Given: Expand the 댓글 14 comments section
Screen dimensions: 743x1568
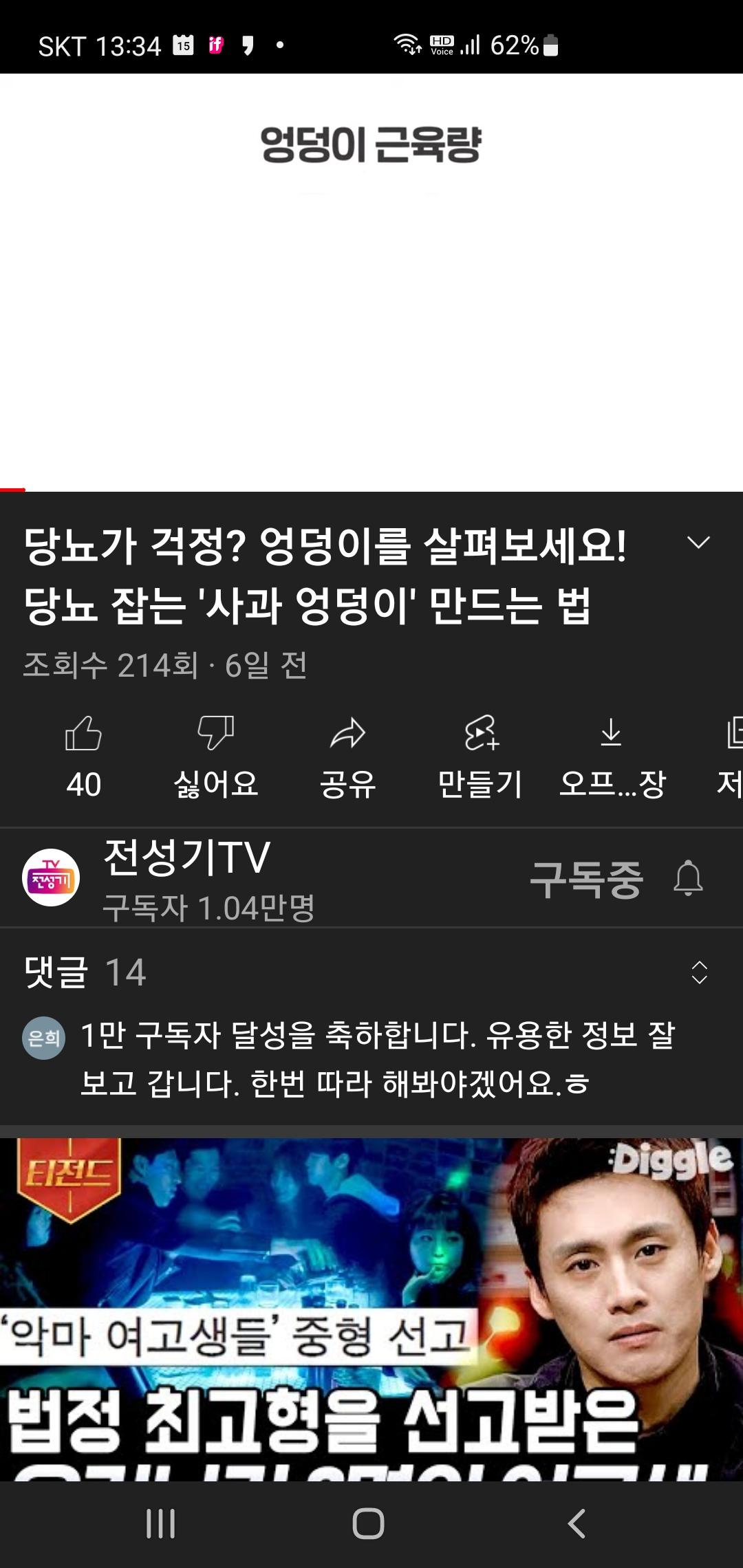Looking at the screenshot, I should click(699, 972).
